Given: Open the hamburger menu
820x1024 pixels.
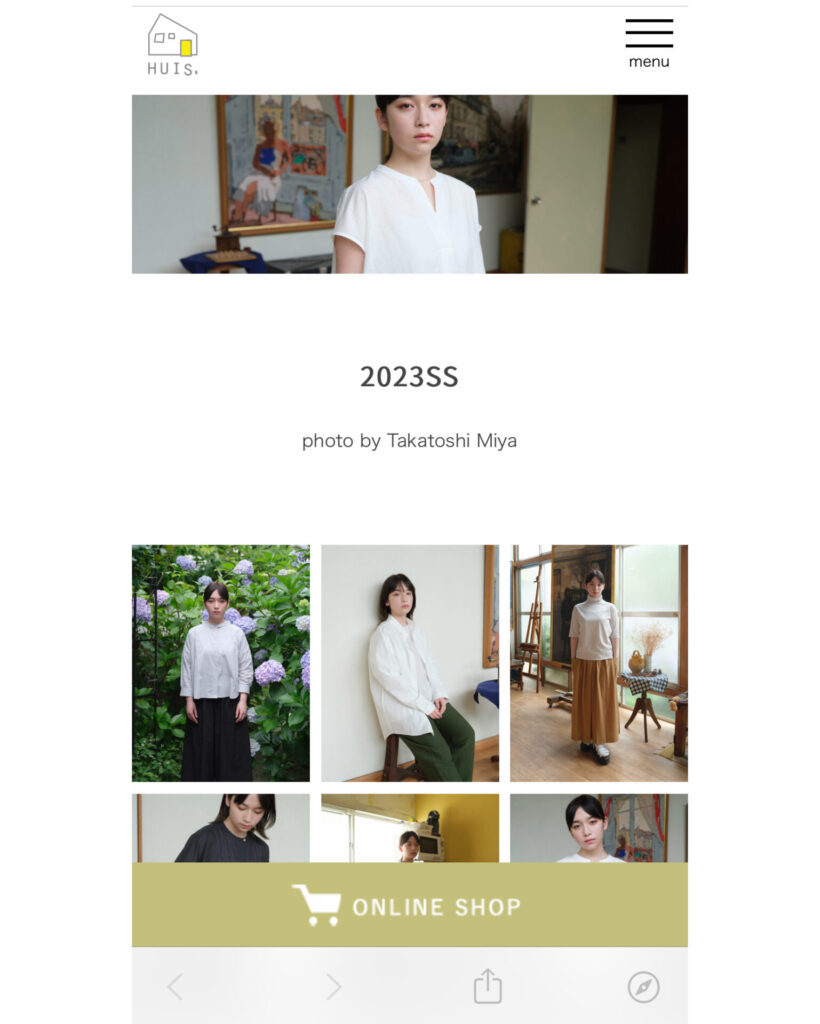Looking at the screenshot, I should (649, 42).
